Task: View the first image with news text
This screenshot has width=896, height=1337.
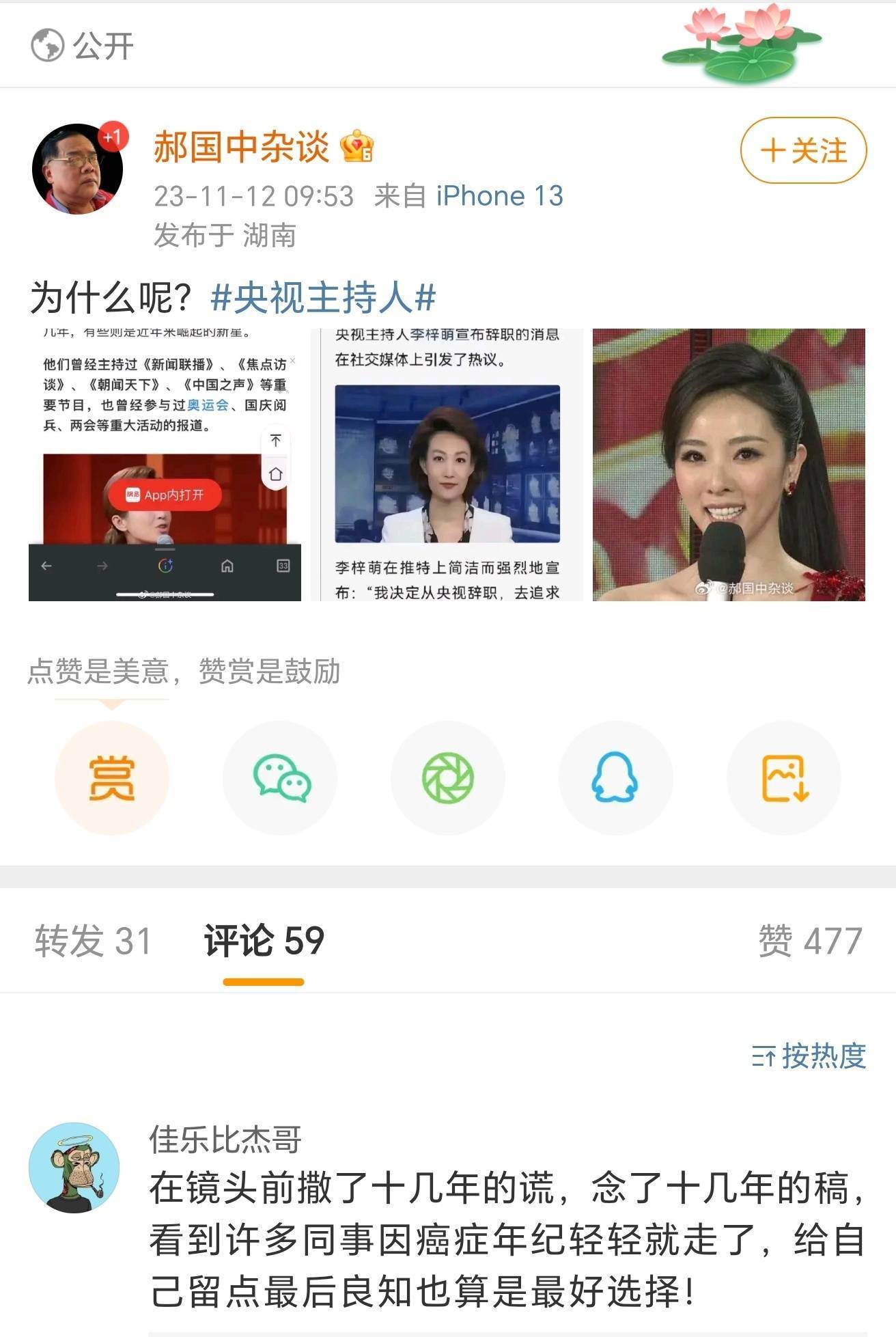Action: point(165,465)
